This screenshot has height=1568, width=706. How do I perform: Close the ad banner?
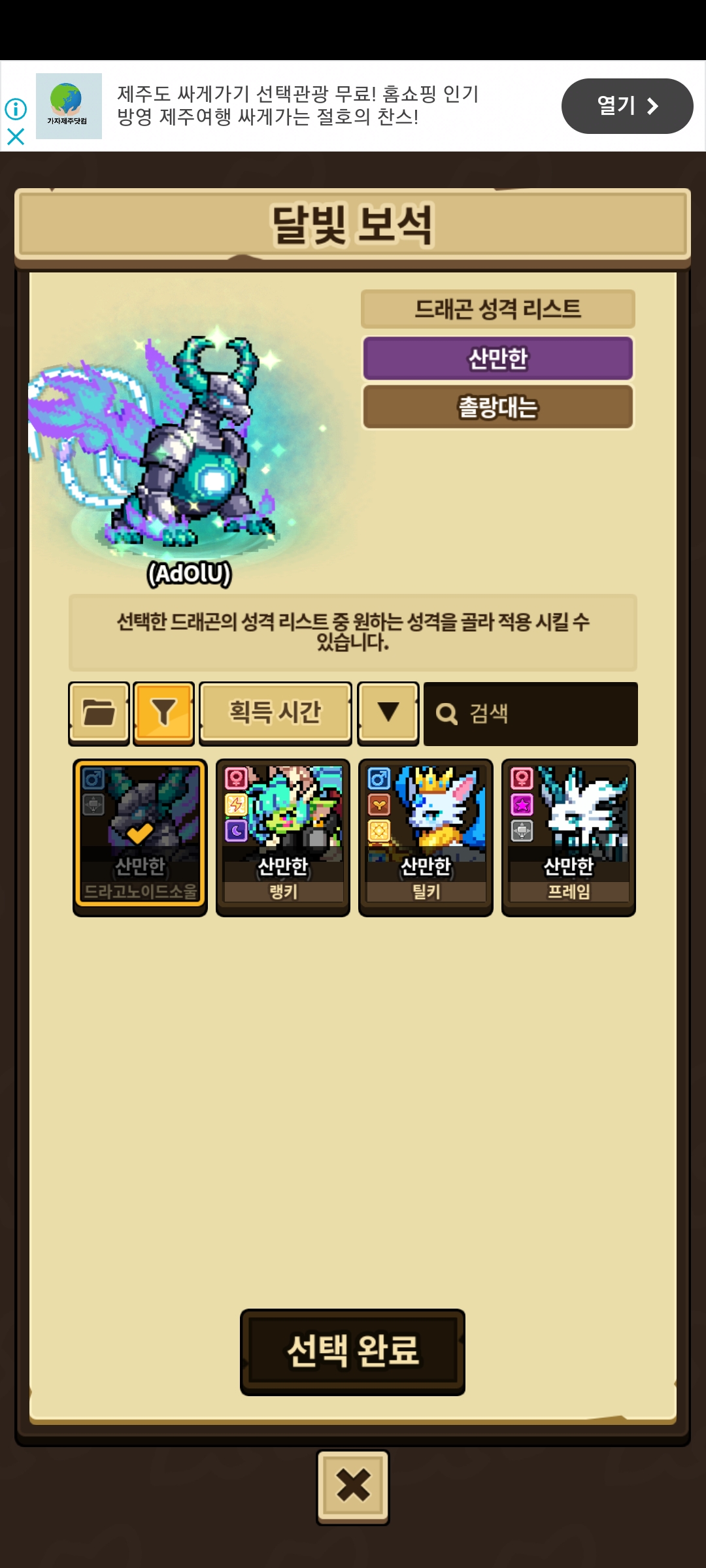tap(16, 137)
